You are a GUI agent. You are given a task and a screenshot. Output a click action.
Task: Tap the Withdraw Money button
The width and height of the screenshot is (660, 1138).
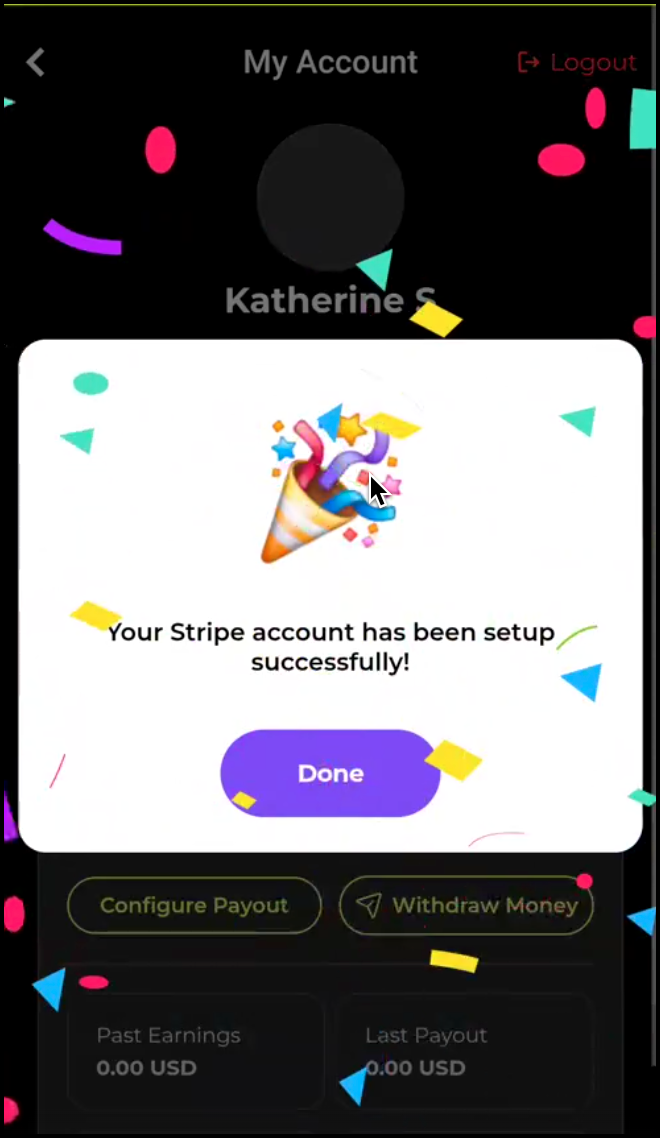(x=467, y=906)
